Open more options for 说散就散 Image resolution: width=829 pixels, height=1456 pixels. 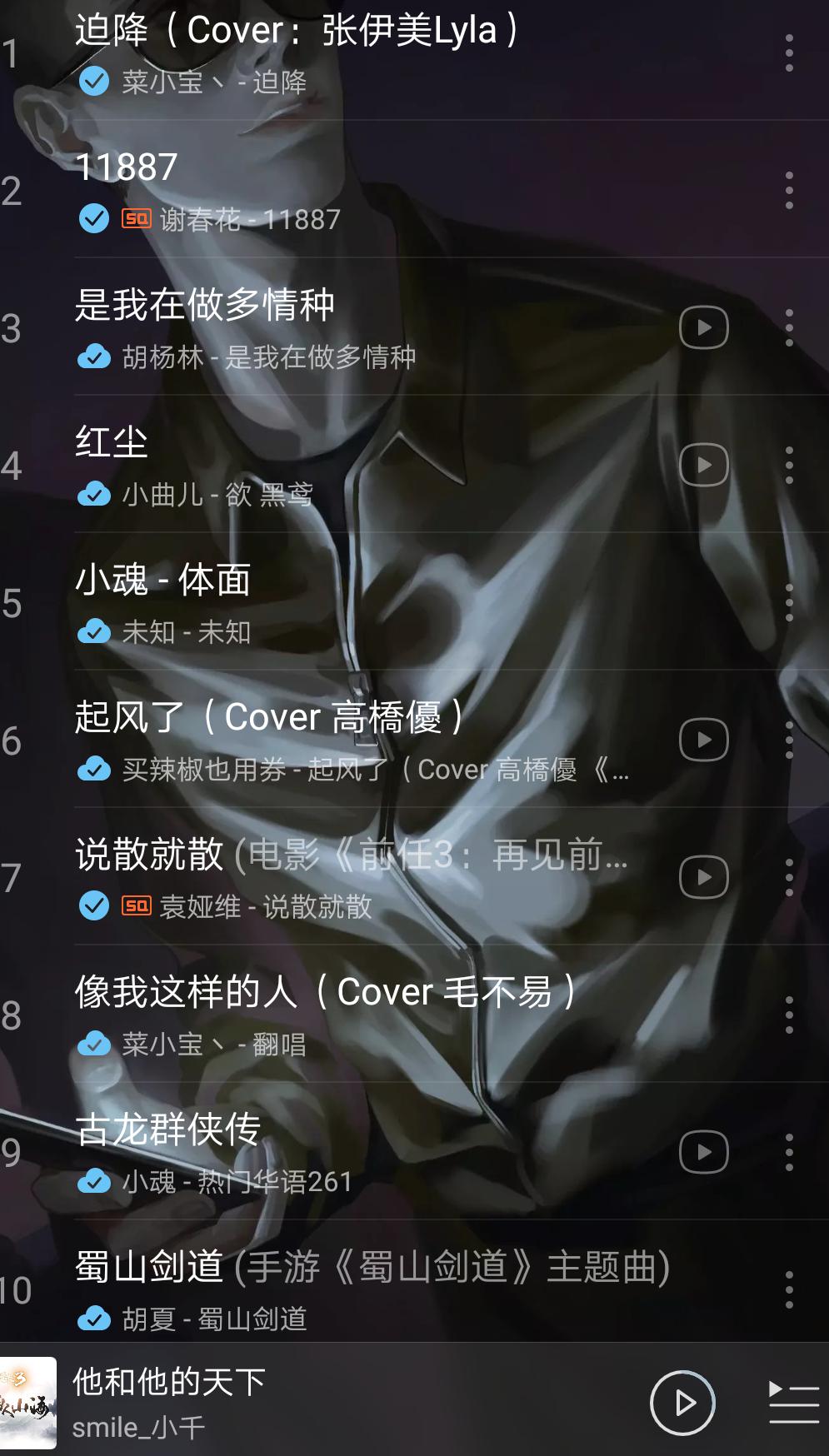tap(788, 877)
